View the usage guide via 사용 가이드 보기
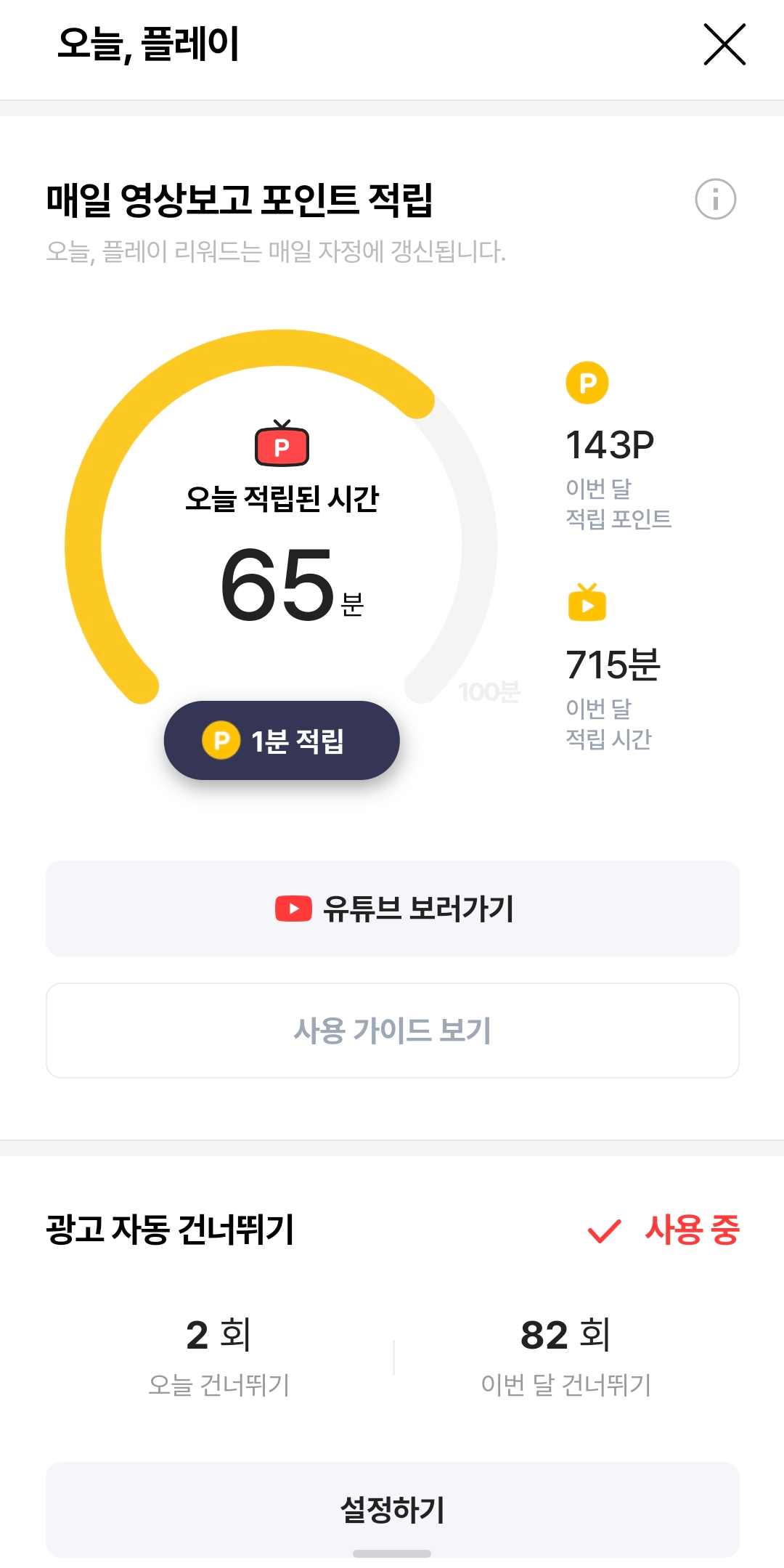Image resolution: width=784 pixels, height=1568 pixels. point(392,1031)
